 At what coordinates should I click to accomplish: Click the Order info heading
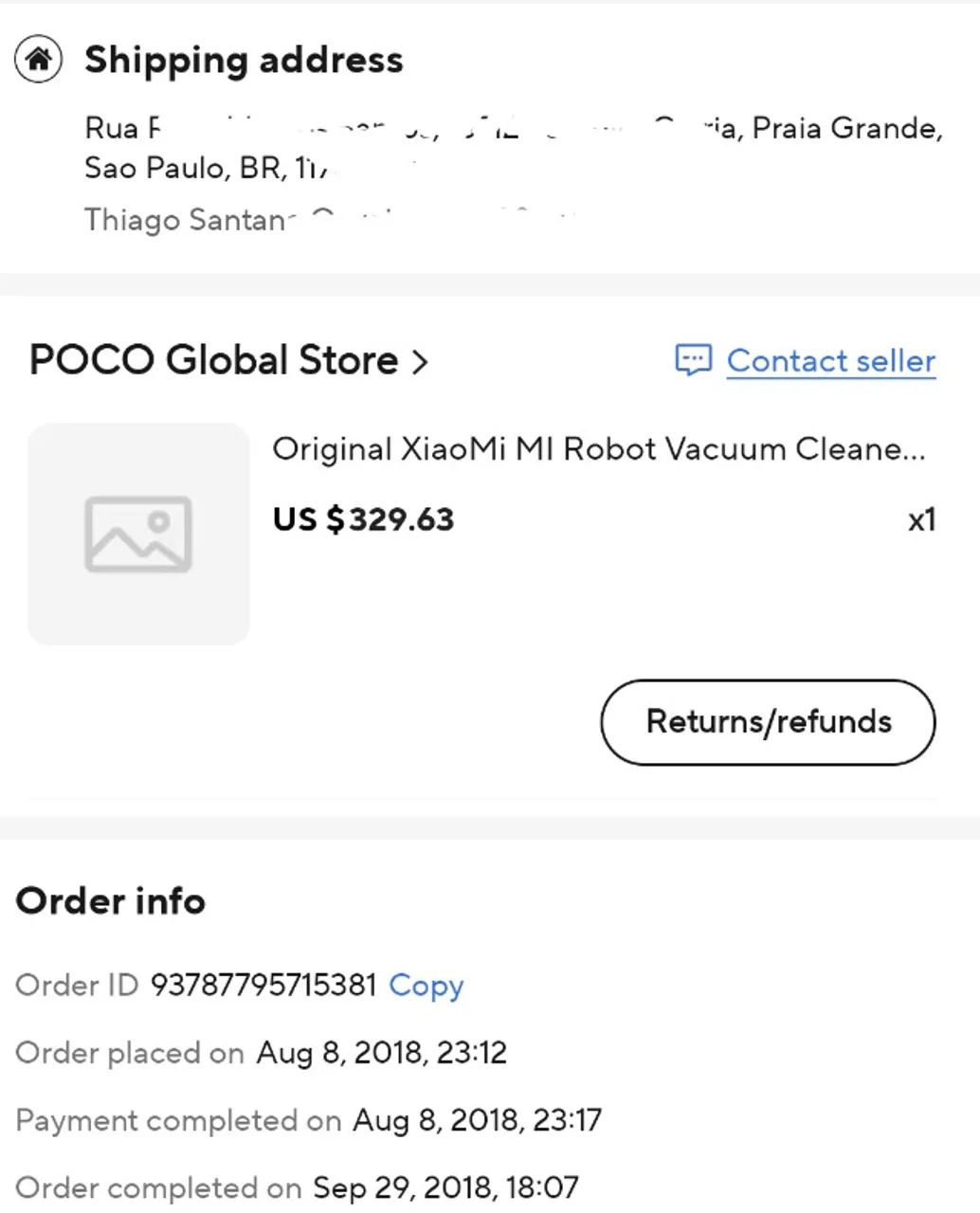(x=110, y=901)
